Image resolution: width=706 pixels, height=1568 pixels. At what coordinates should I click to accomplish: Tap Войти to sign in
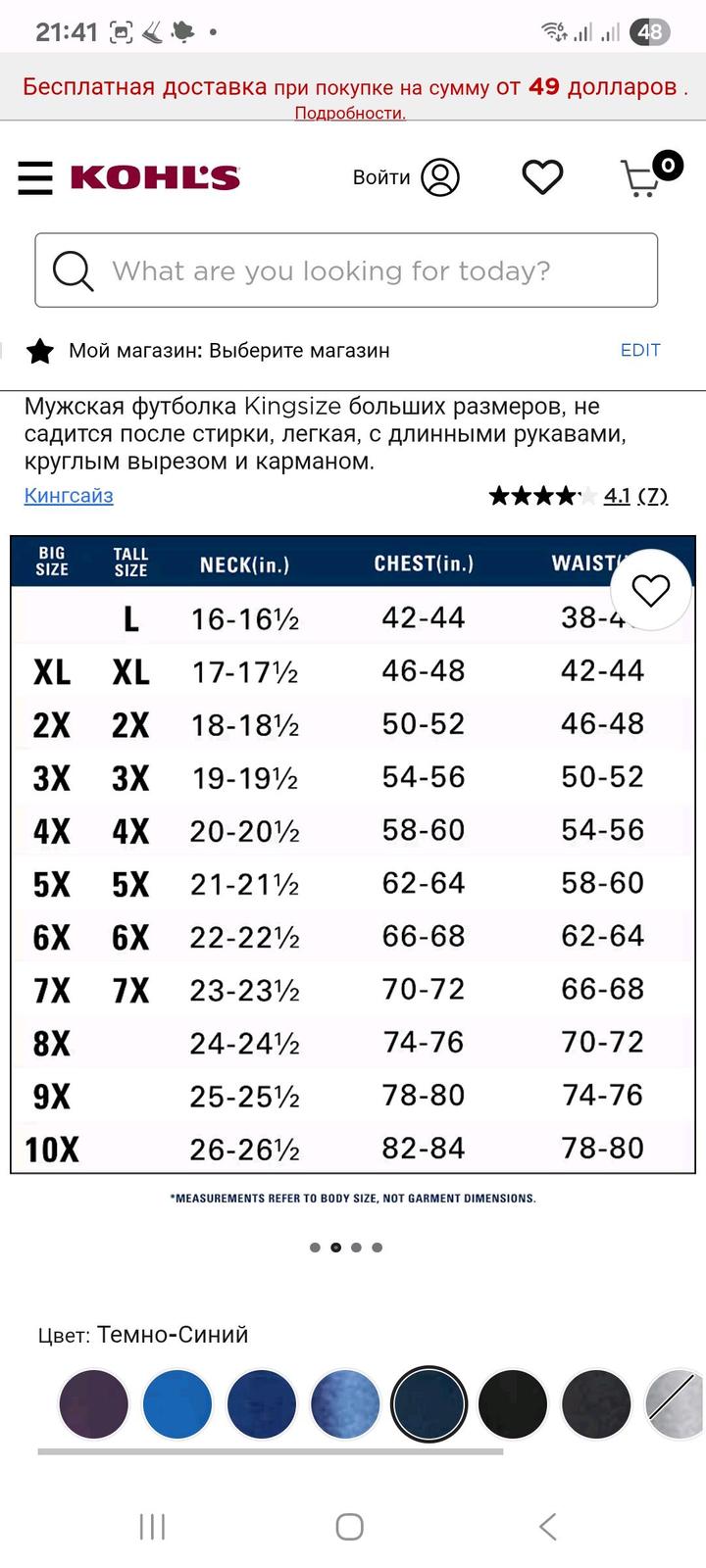click(406, 177)
